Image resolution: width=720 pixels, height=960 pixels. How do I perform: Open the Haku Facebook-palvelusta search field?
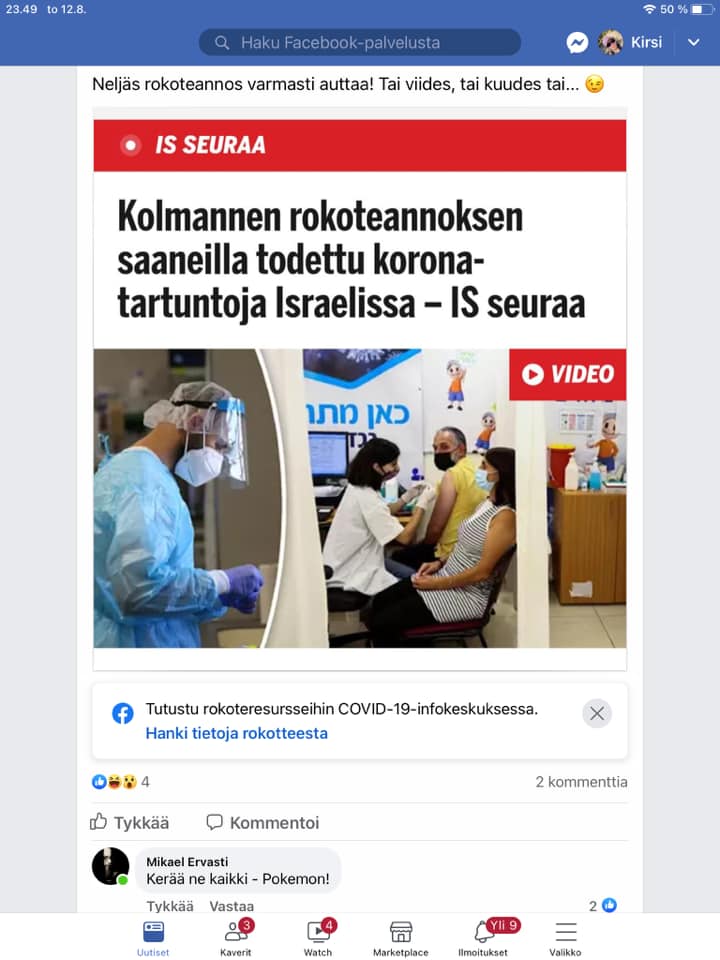359,42
